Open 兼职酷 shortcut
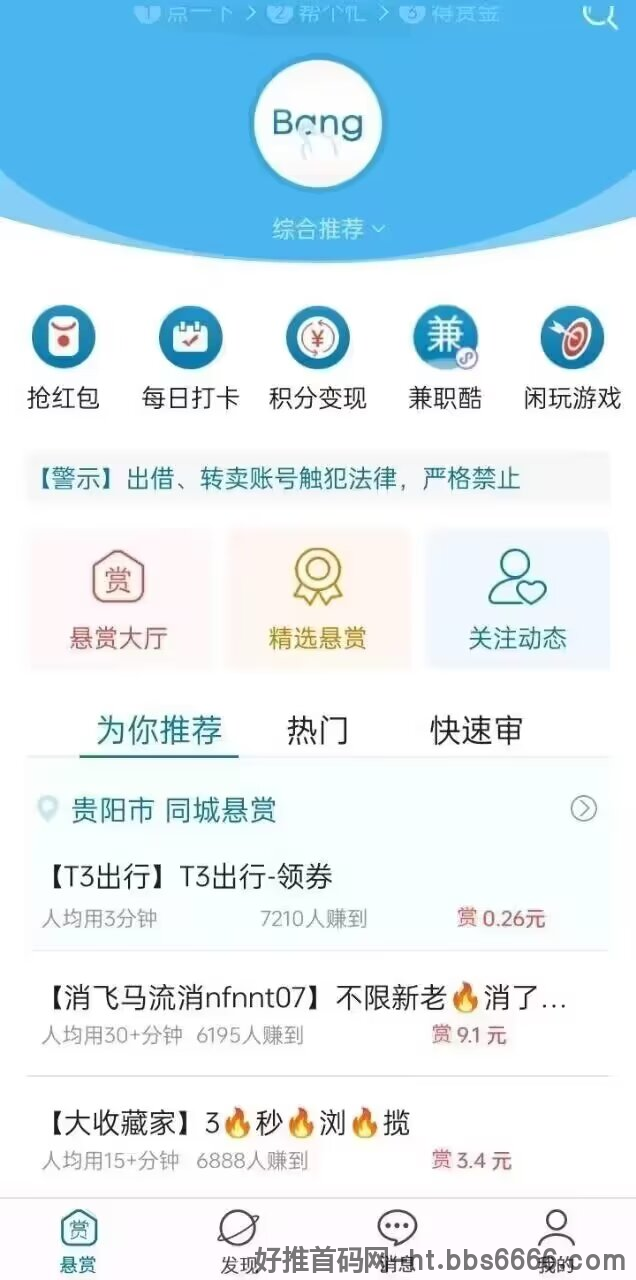The image size is (636, 1280). tap(445, 359)
